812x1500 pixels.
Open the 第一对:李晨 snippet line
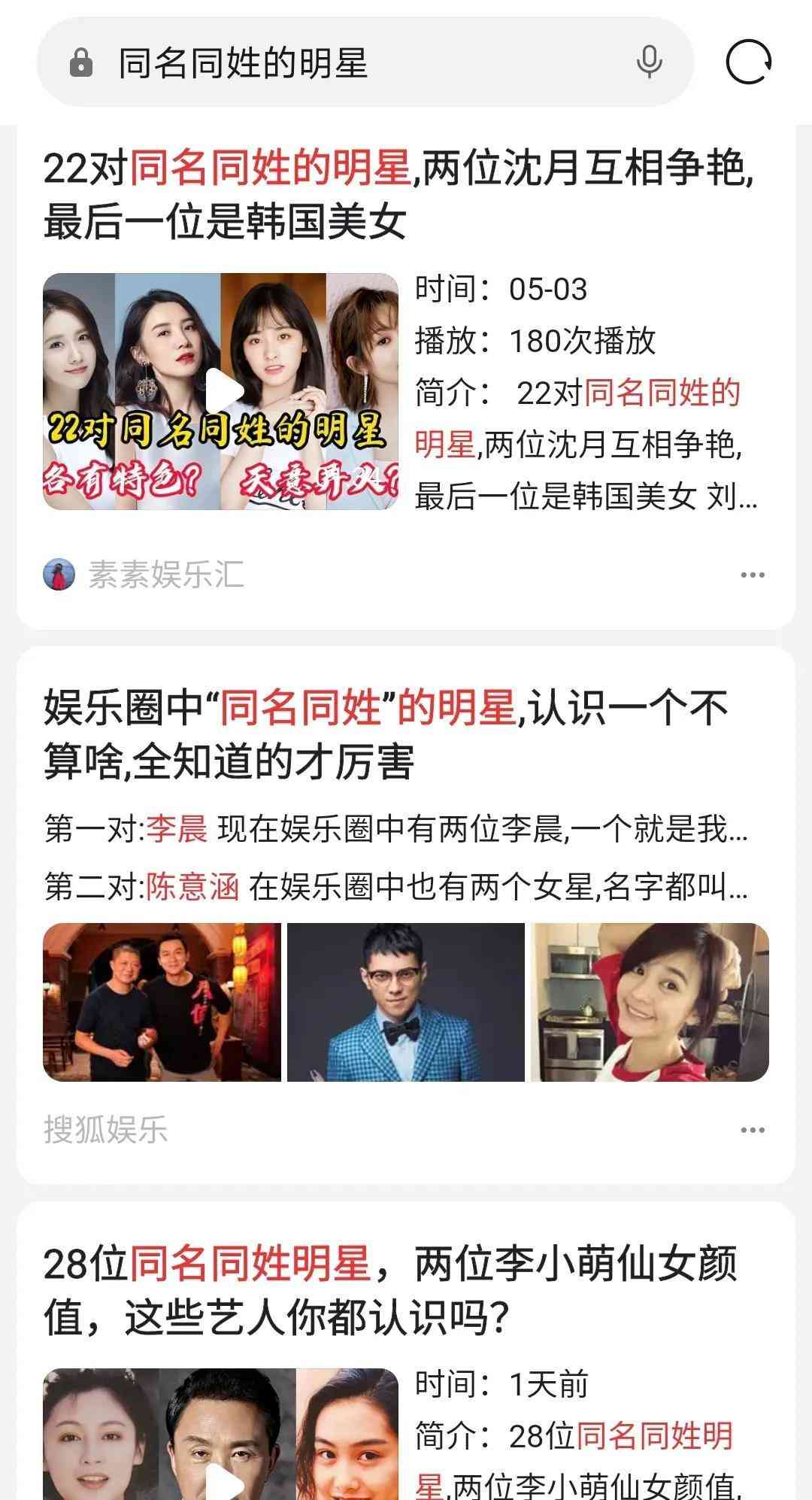(x=395, y=830)
